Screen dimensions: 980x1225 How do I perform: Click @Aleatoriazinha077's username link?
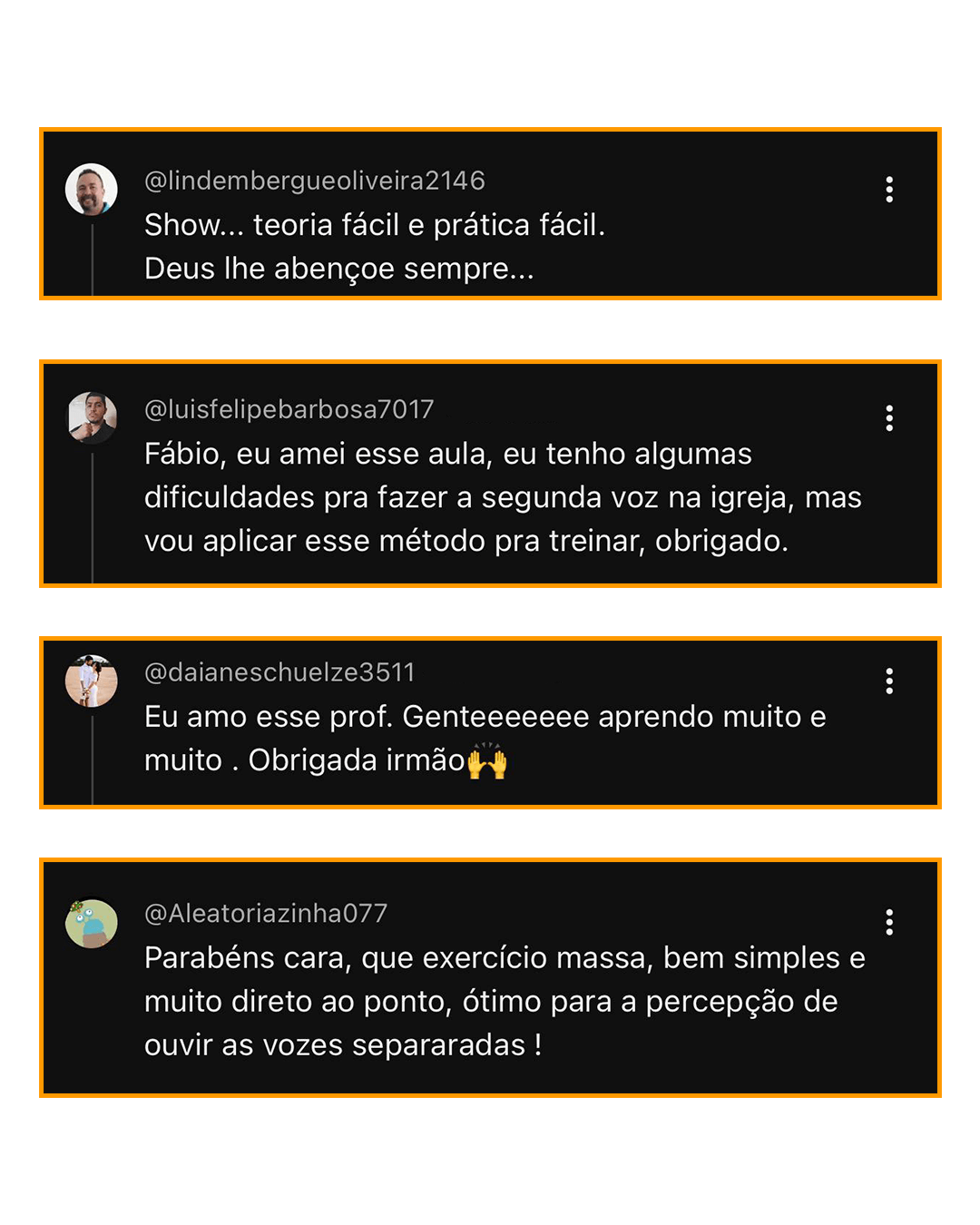265,914
